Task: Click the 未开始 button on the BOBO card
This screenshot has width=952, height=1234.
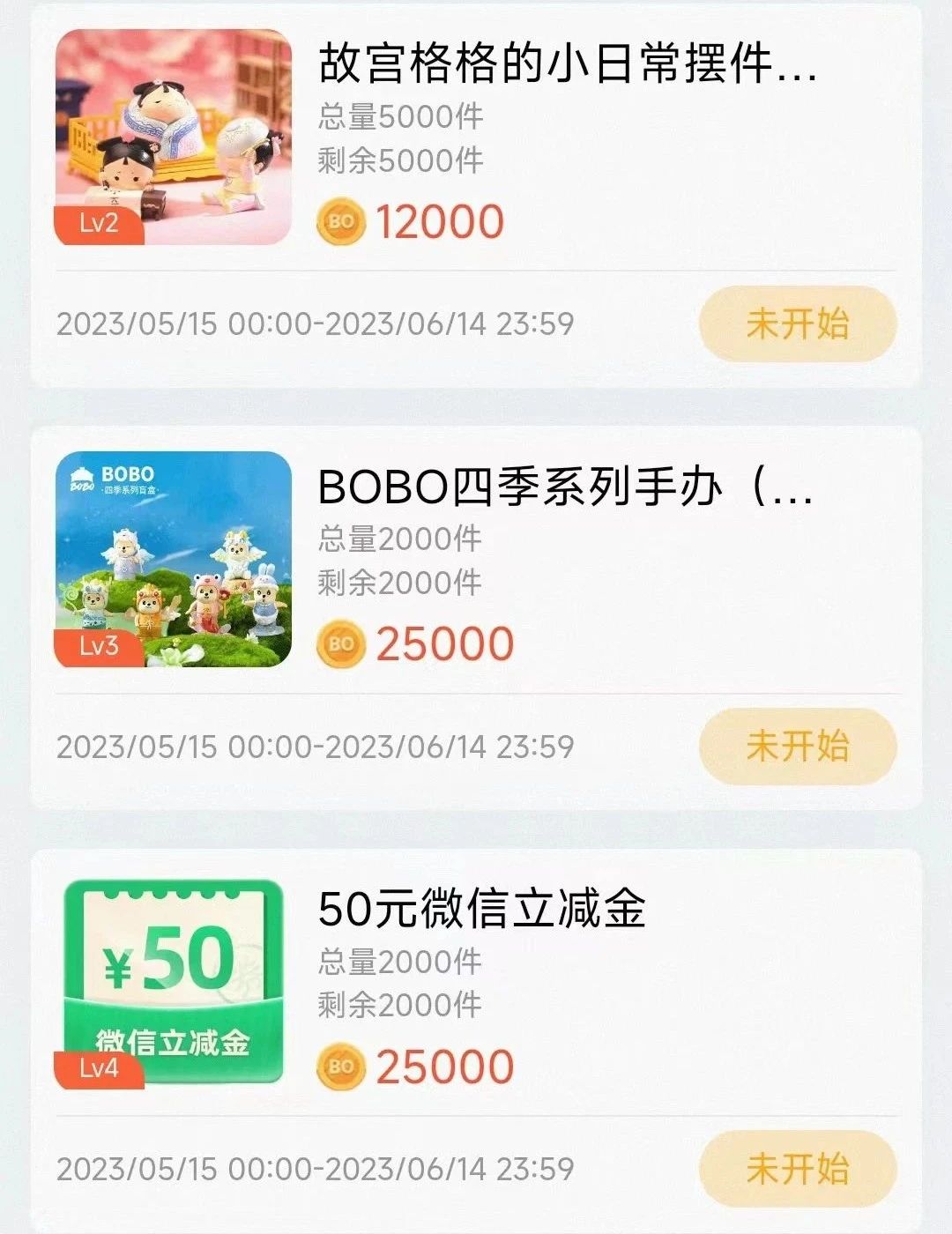Action: coord(794,747)
